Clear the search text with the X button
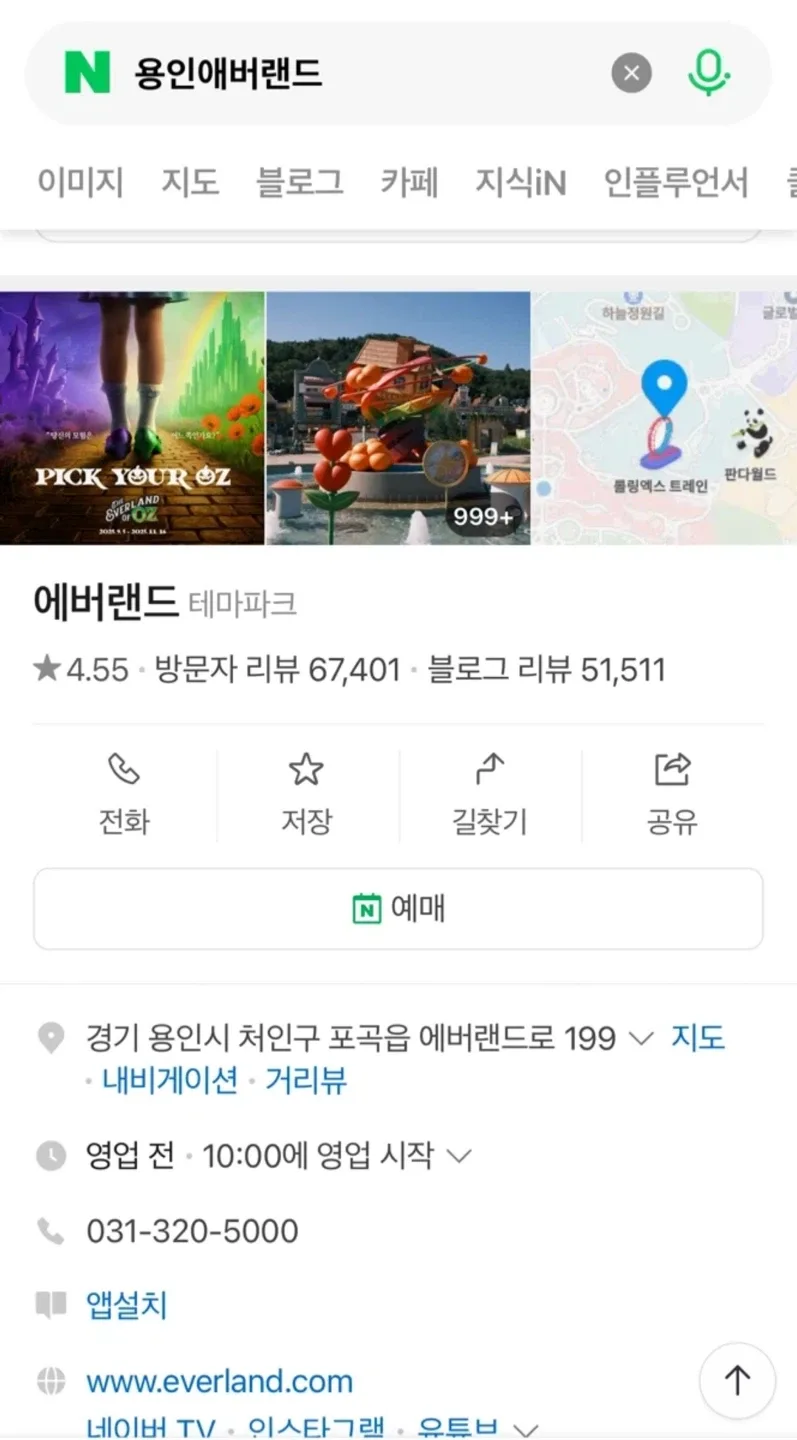 (x=631, y=73)
